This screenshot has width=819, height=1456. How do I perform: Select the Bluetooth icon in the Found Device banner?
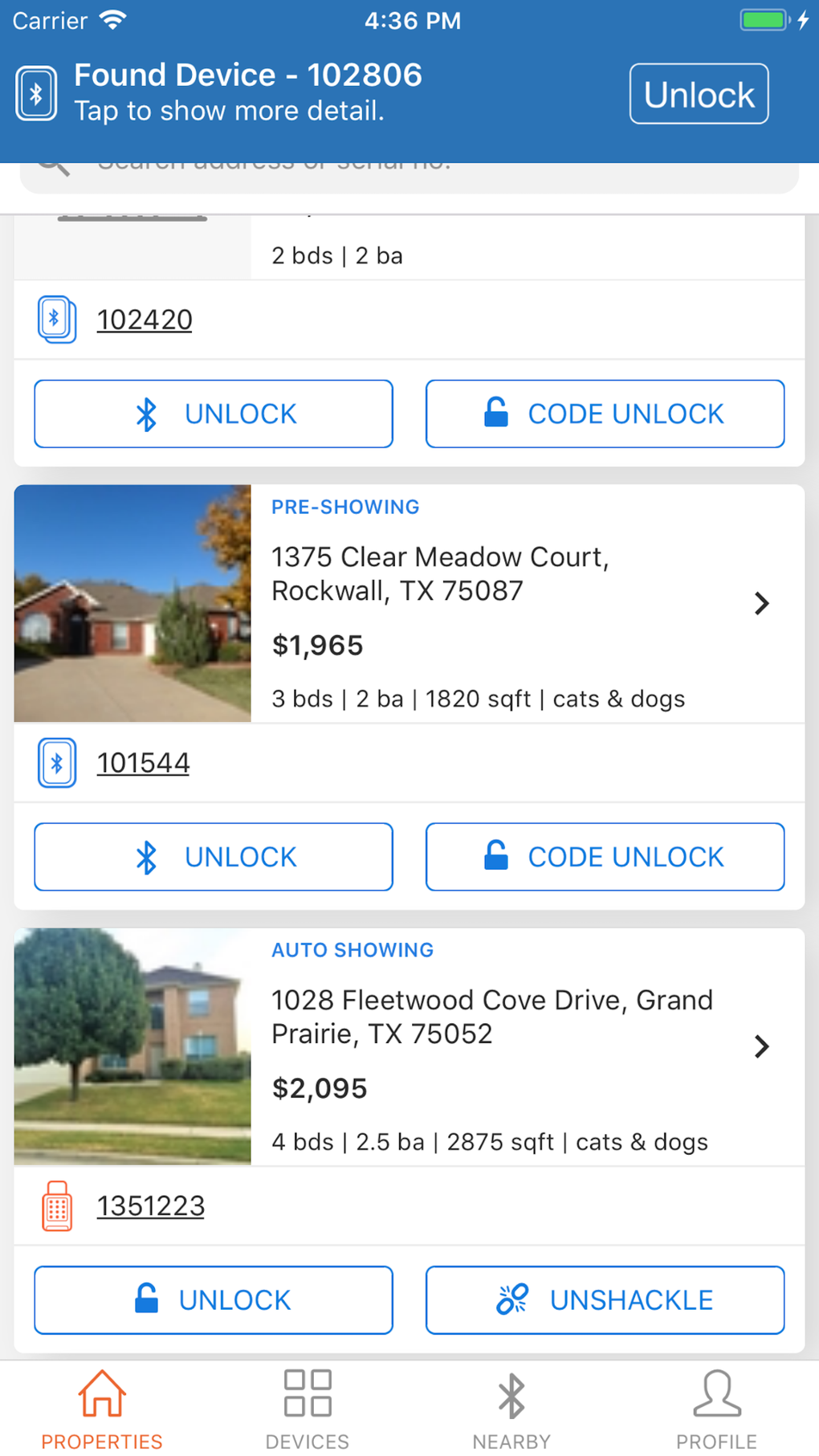35,92
